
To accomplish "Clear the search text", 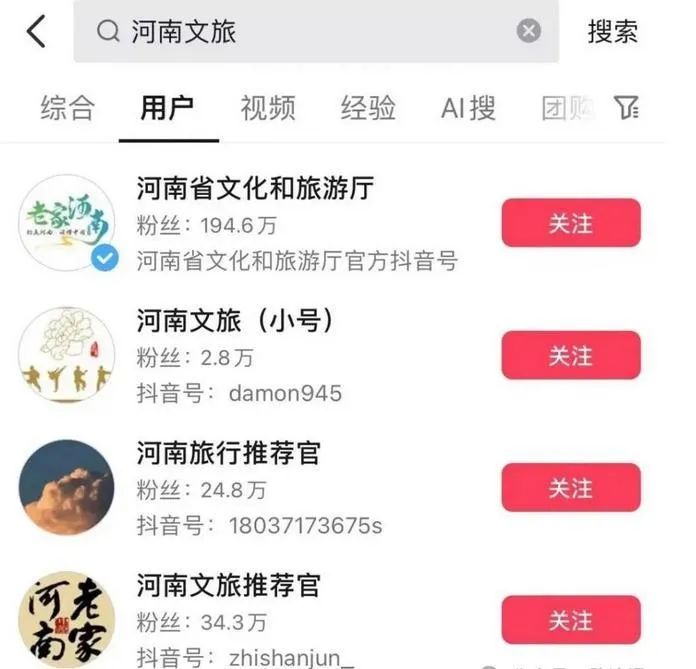I will [529, 32].
